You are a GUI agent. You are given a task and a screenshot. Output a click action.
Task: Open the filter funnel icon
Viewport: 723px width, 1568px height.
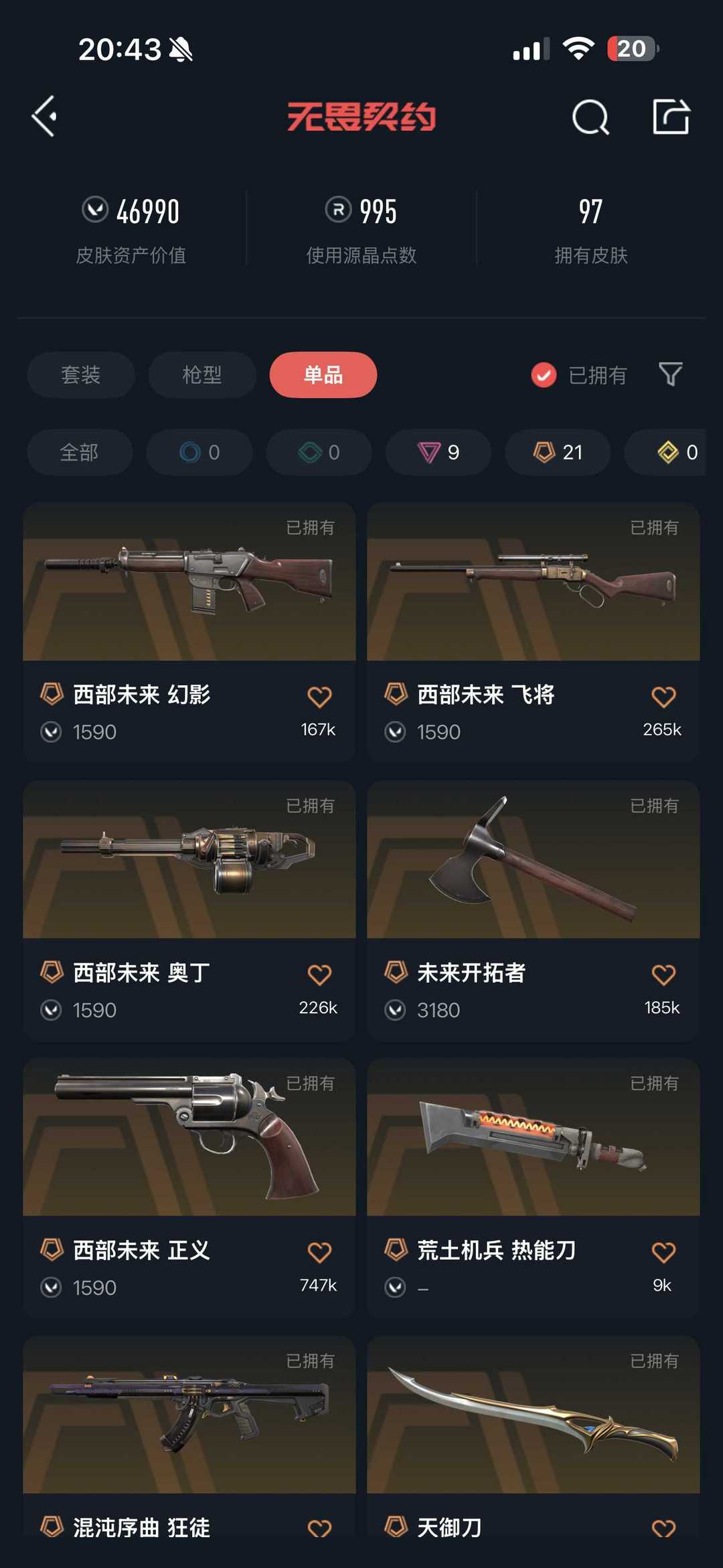[671, 375]
